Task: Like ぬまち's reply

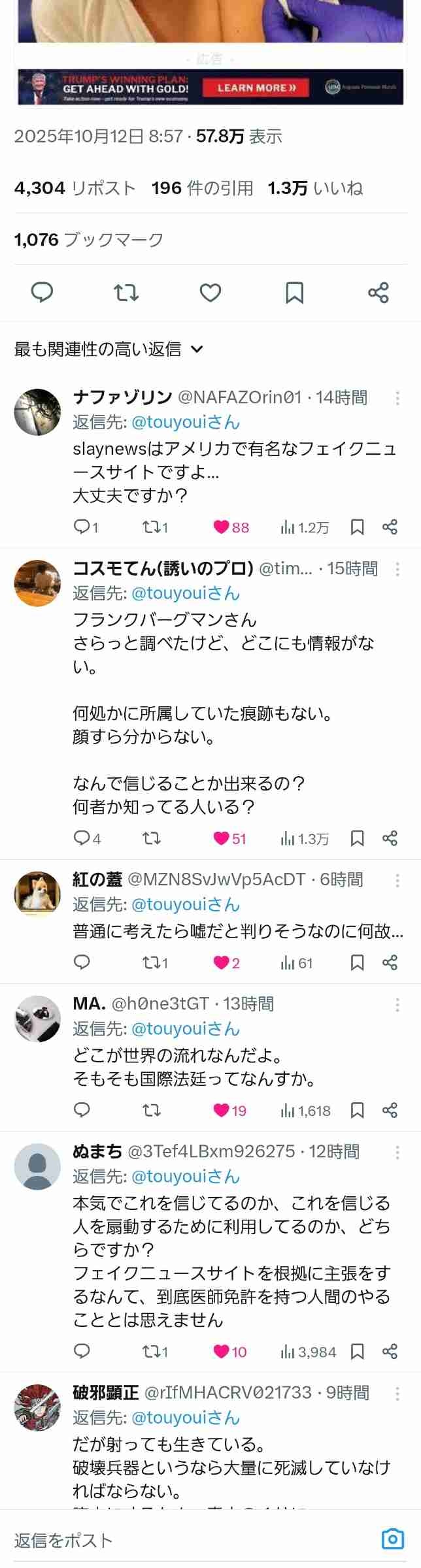Action: (x=229, y=1352)
